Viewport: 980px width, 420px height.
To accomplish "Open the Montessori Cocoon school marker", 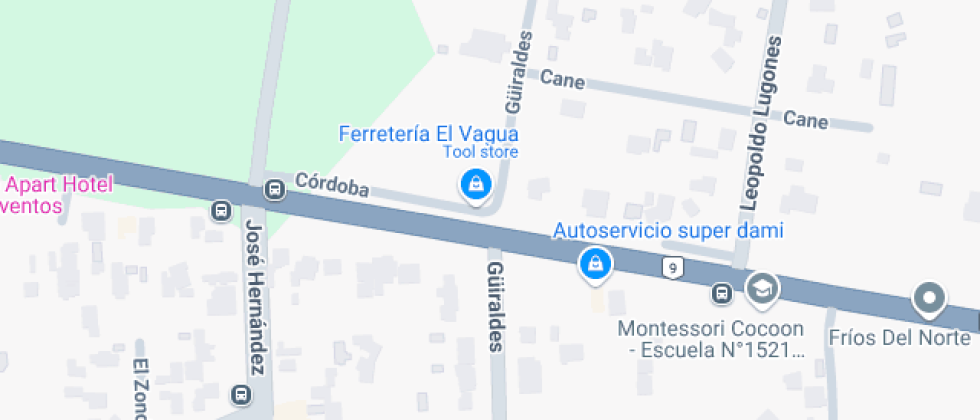I will click(762, 289).
